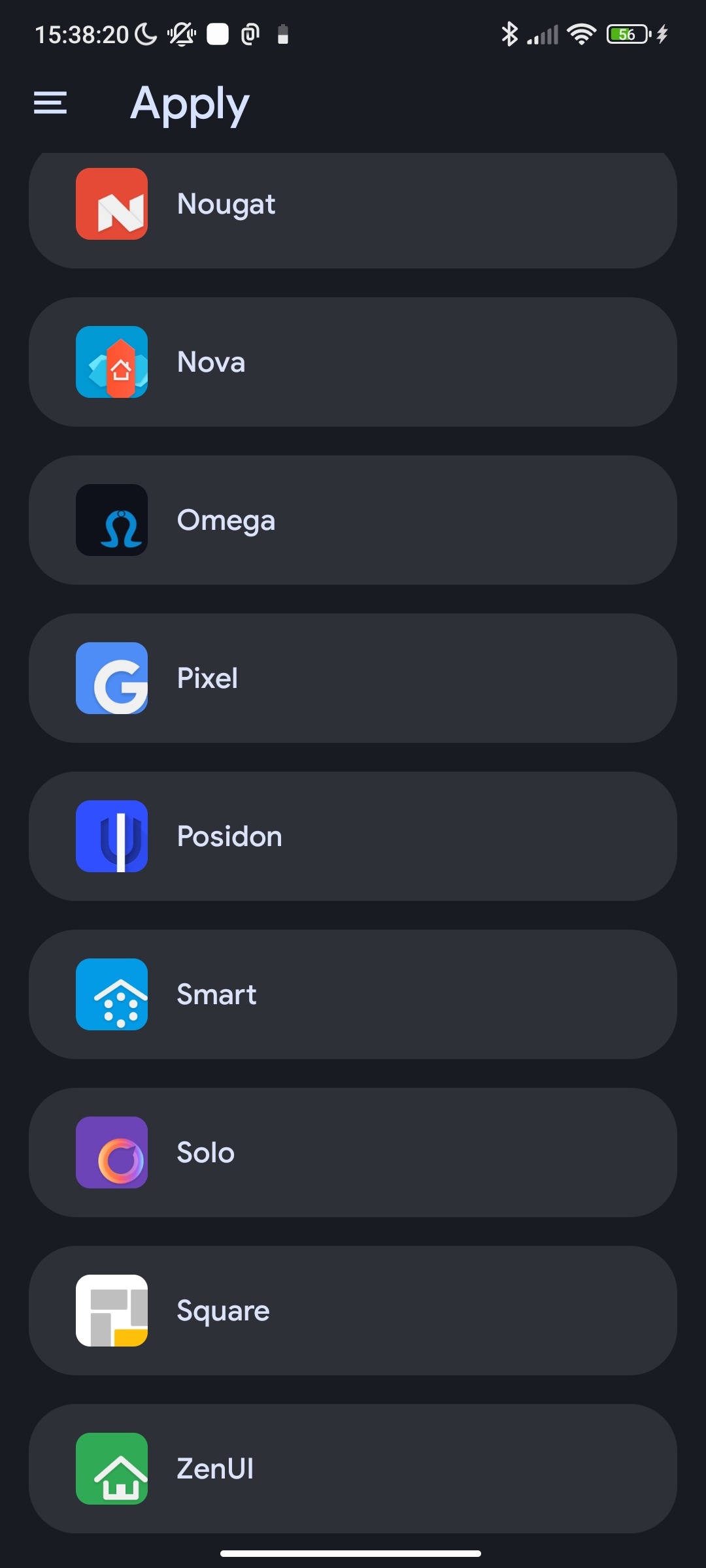Apply to the Square launcher
Image resolution: width=706 pixels, height=1568 pixels.
pos(353,1311)
